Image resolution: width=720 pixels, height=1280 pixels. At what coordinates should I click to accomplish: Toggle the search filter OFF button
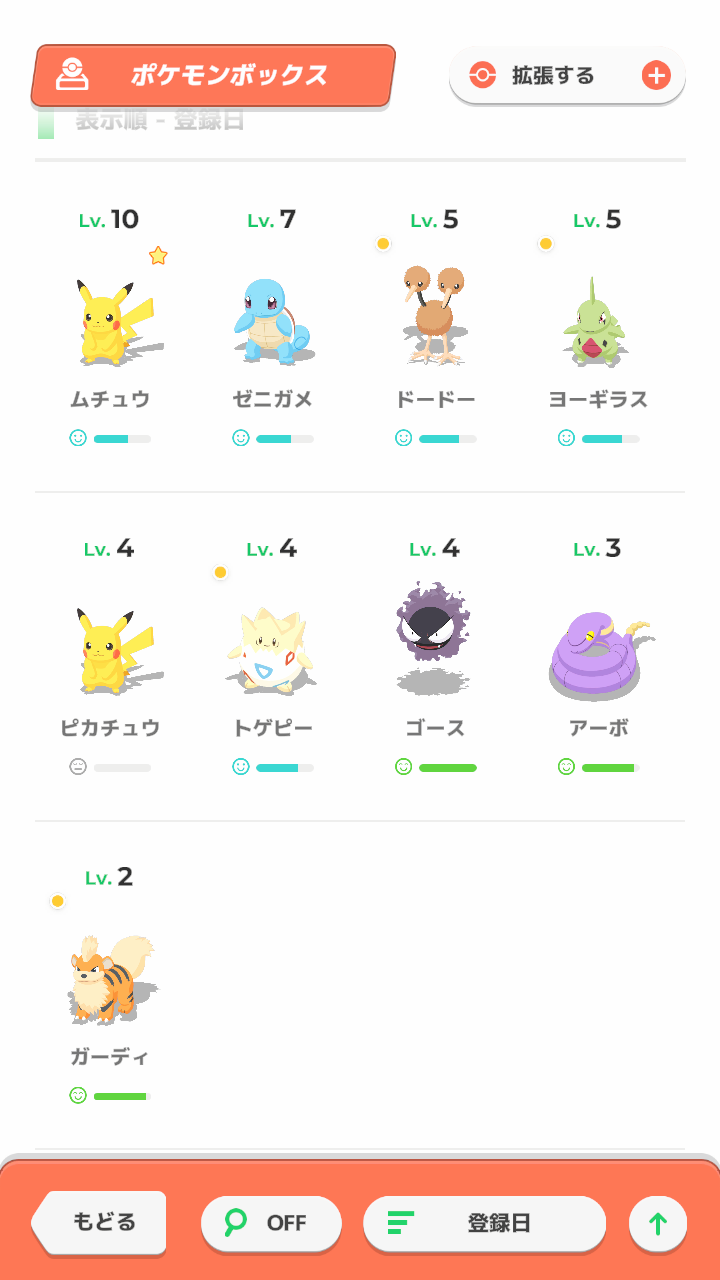(x=271, y=1223)
